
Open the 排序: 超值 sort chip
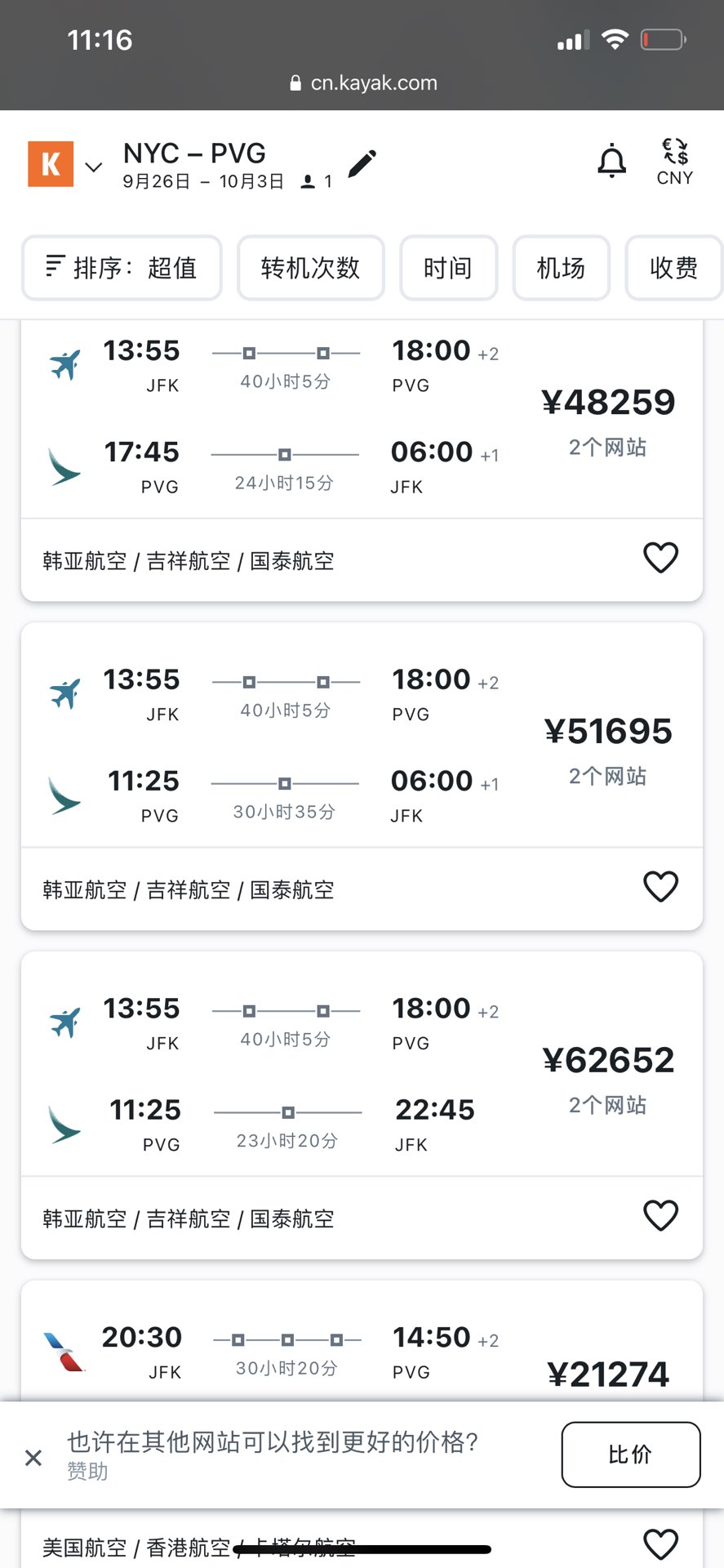coord(122,268)
